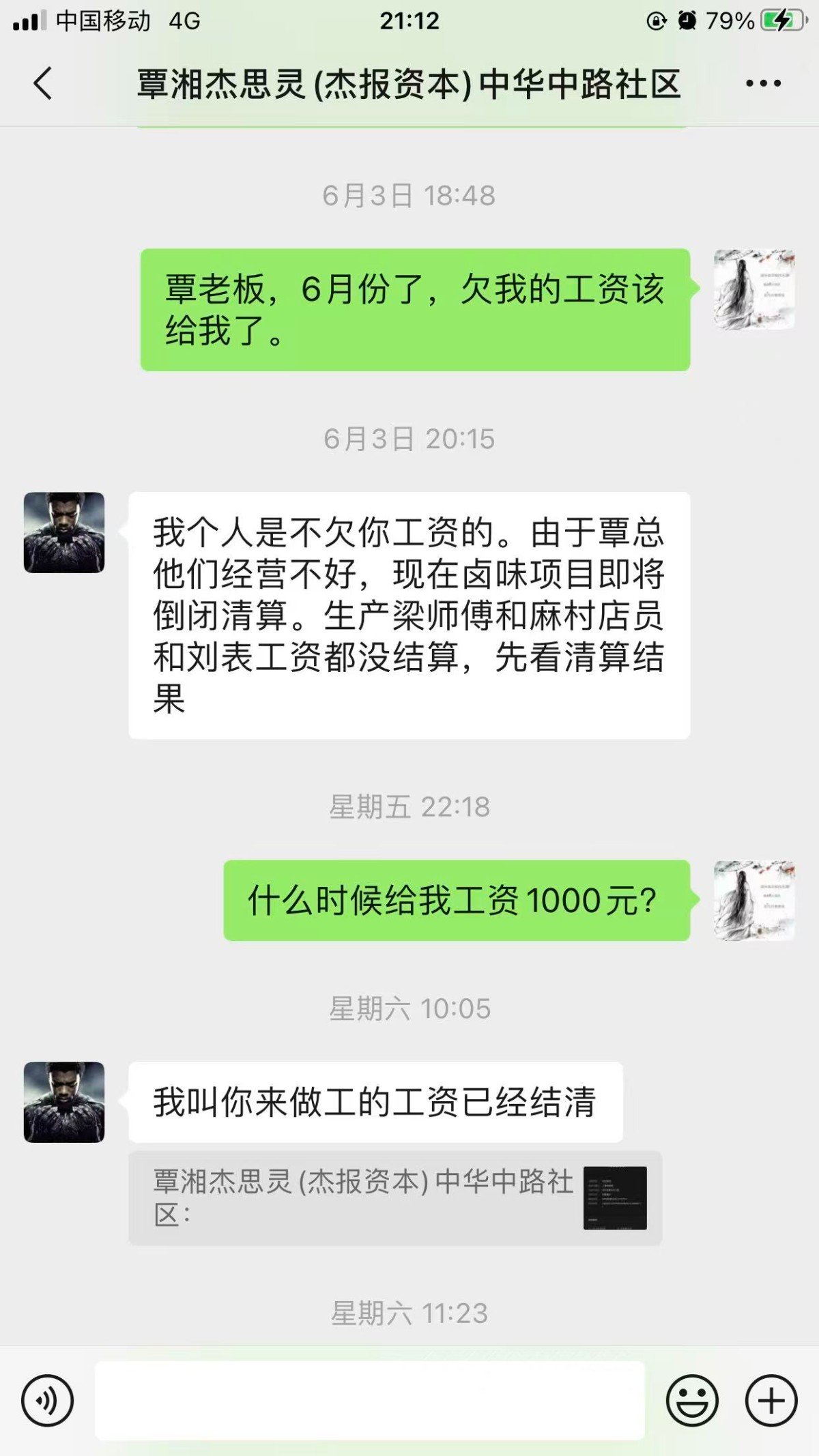Open my avatar beside 什么时候给我工资1000元 message
The image size is (819, 1456).
coord(754,901)
